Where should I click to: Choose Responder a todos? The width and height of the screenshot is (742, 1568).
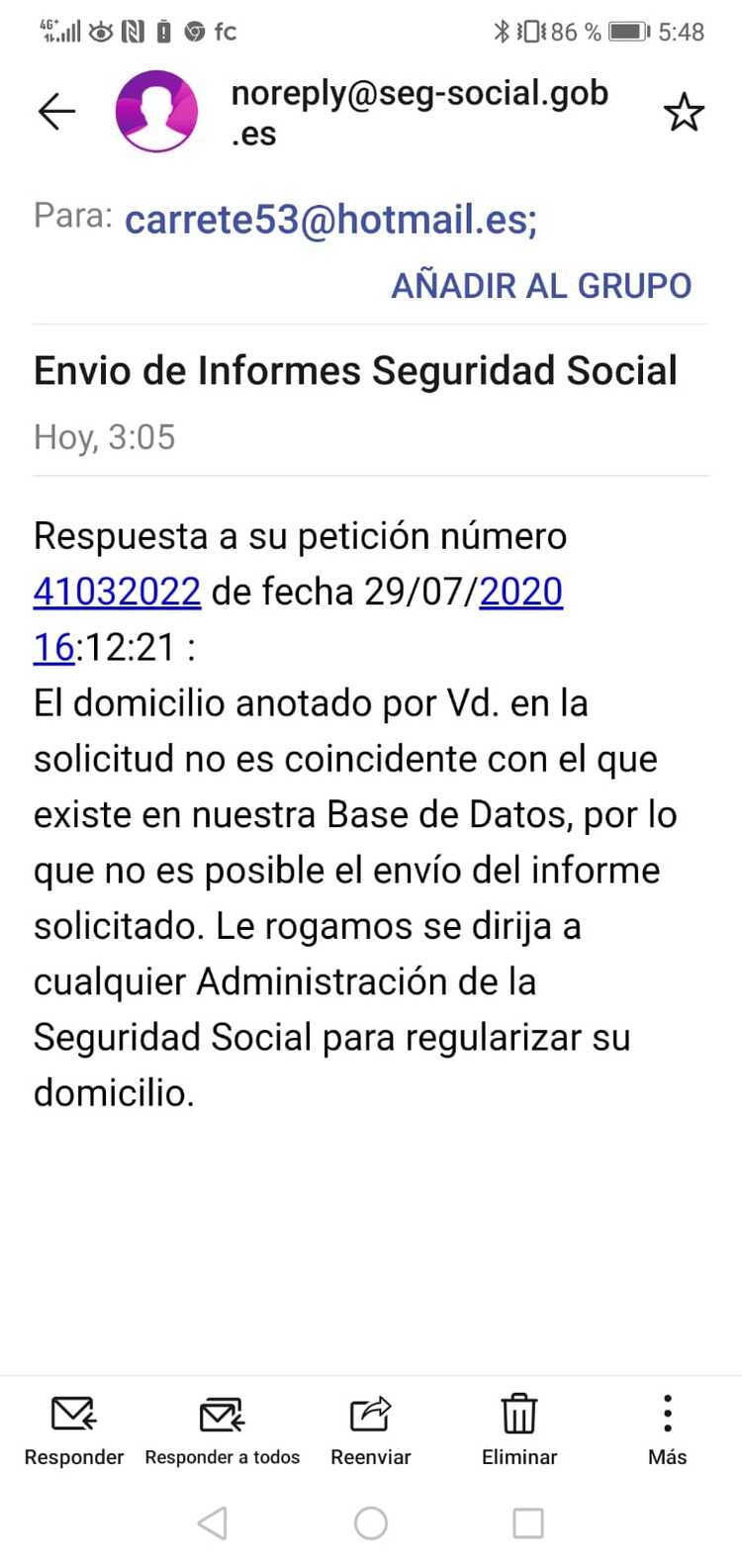(x=223, y=1430)
